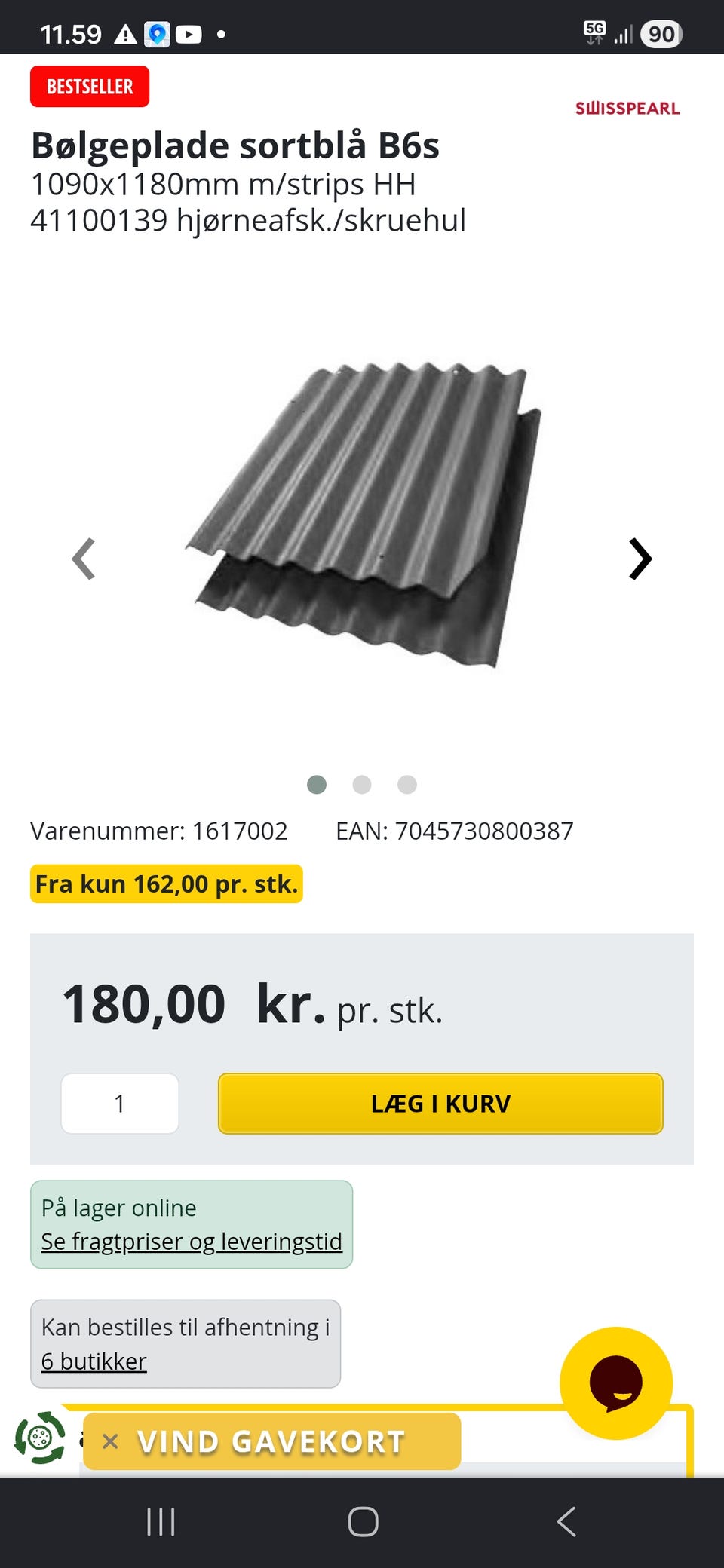Open the VIND GAVEKORT promotion
The image size is (724, 1568).
[x=271, y=1441]
